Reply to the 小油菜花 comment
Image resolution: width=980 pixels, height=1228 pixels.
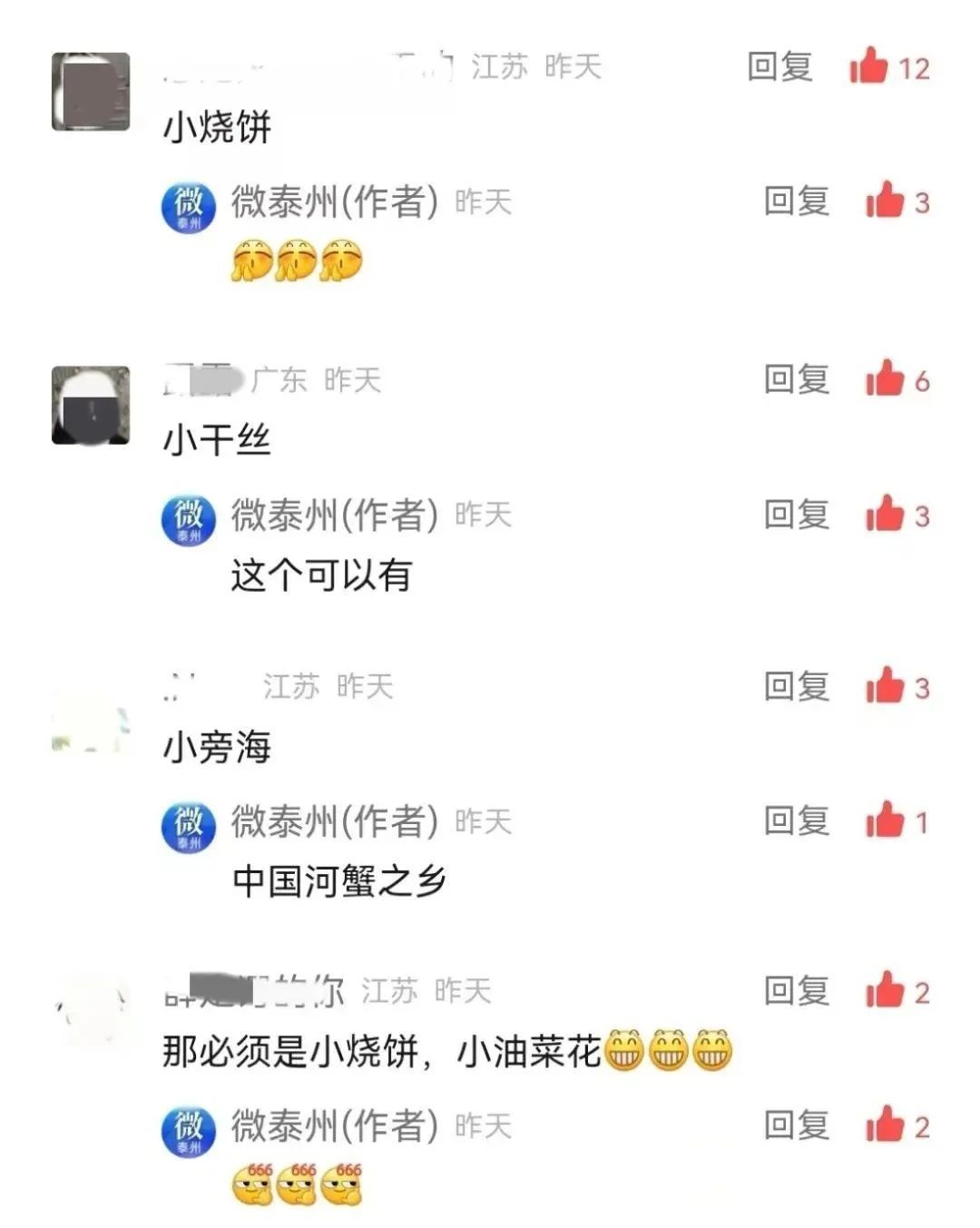[x=796, y=990]
